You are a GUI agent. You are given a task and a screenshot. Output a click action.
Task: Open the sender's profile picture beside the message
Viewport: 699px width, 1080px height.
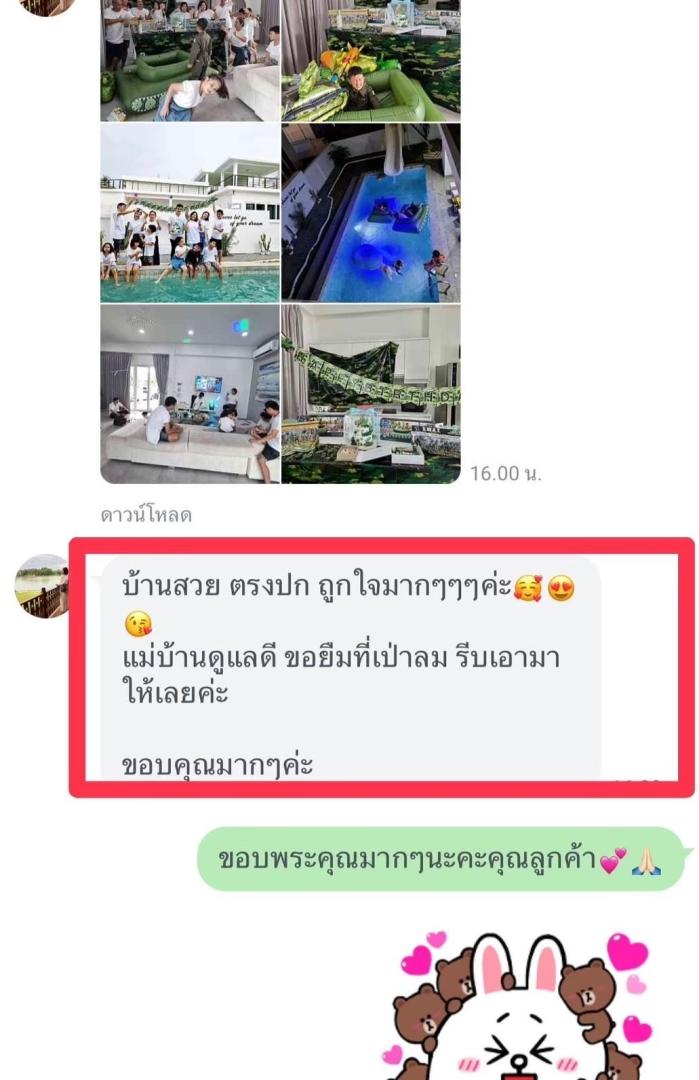(42, 586)
